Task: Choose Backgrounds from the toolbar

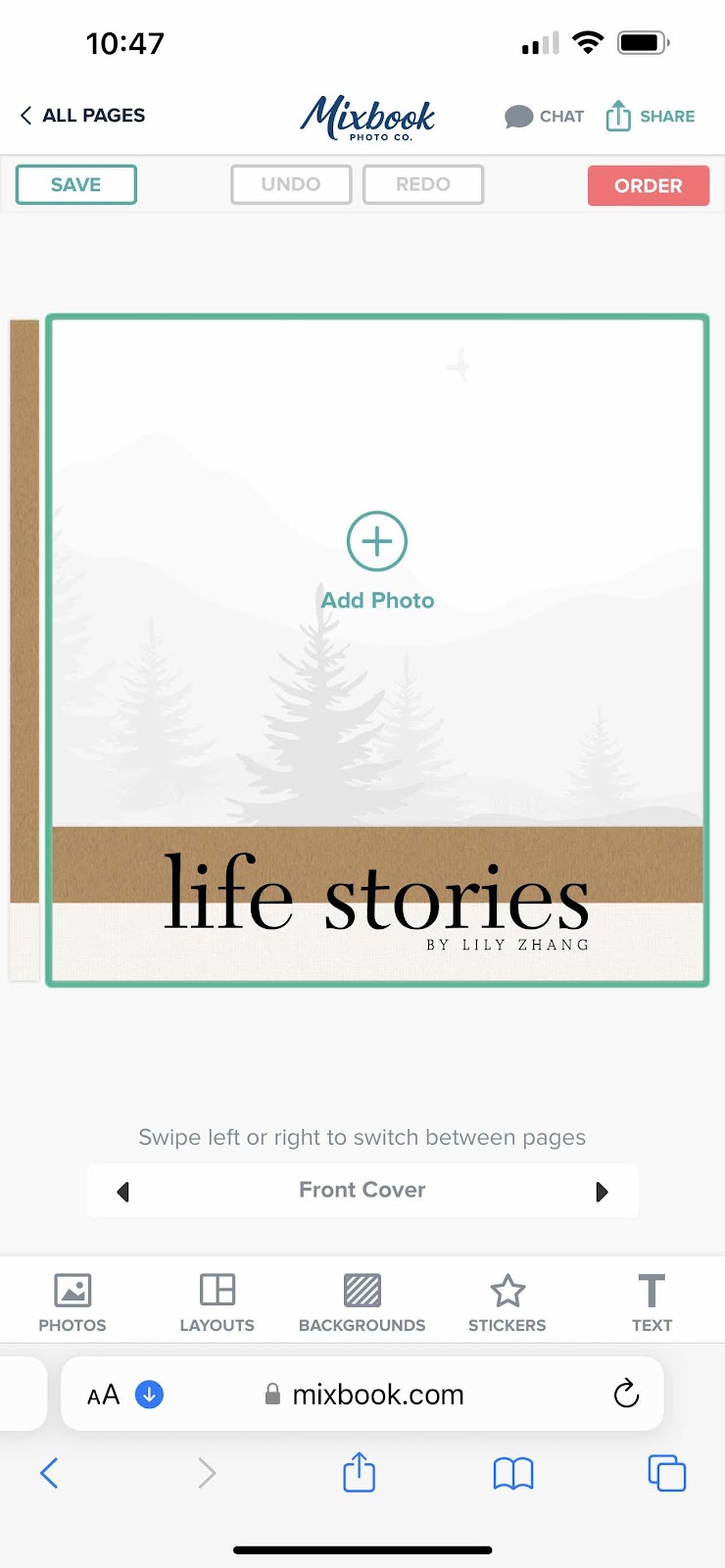Action: [x=362, y=1302]
